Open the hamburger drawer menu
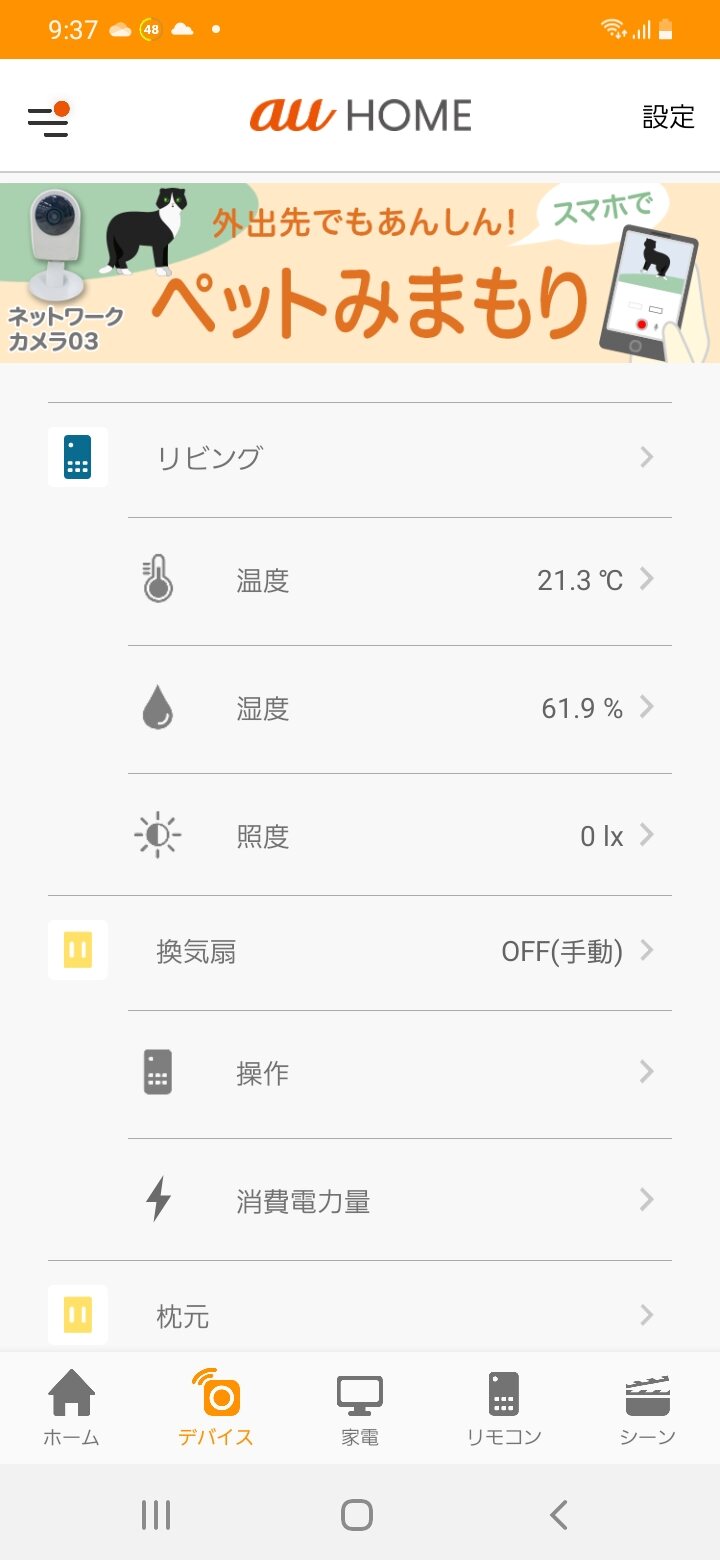The width and height of the screenshot is (720, 1560). coord(48,119)
